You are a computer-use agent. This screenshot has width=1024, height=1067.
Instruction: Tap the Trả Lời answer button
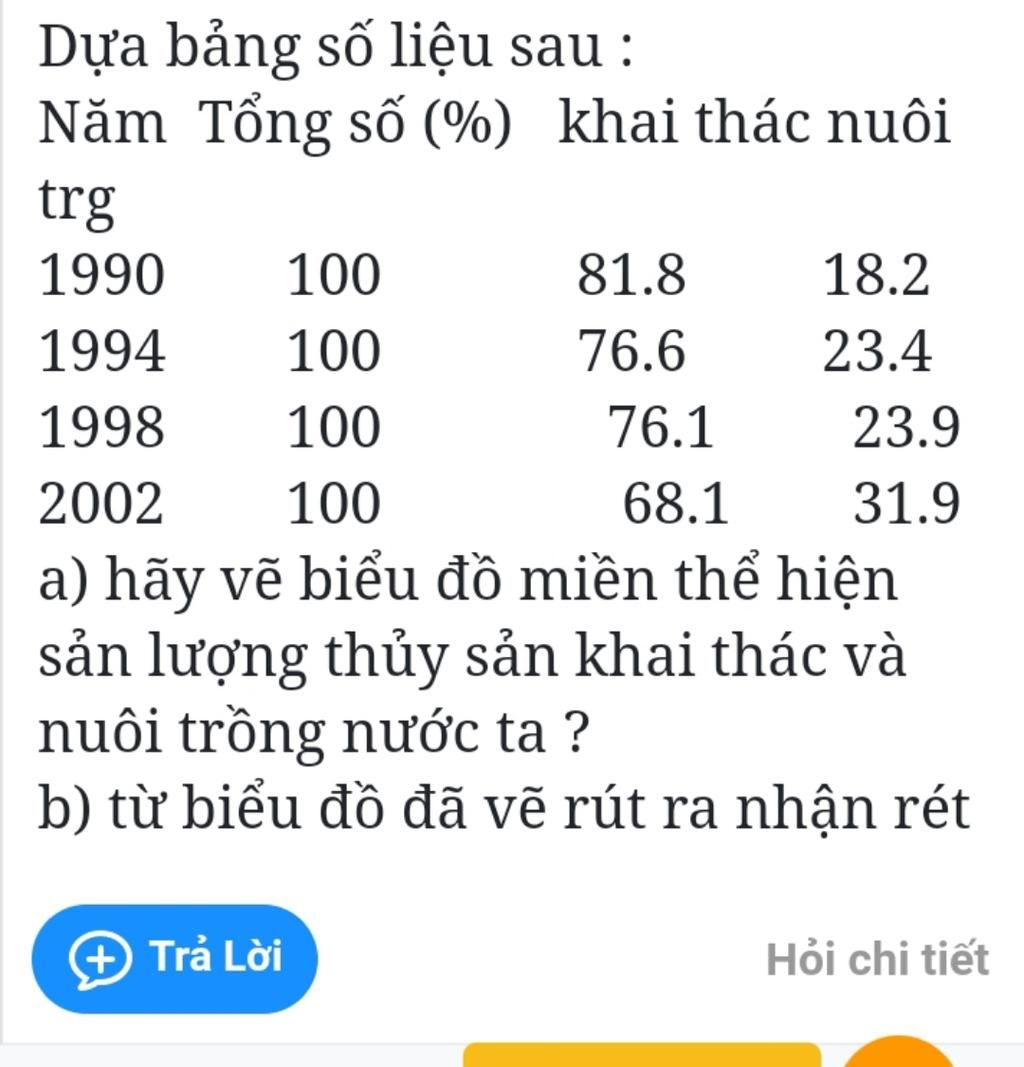click(176, 959)
